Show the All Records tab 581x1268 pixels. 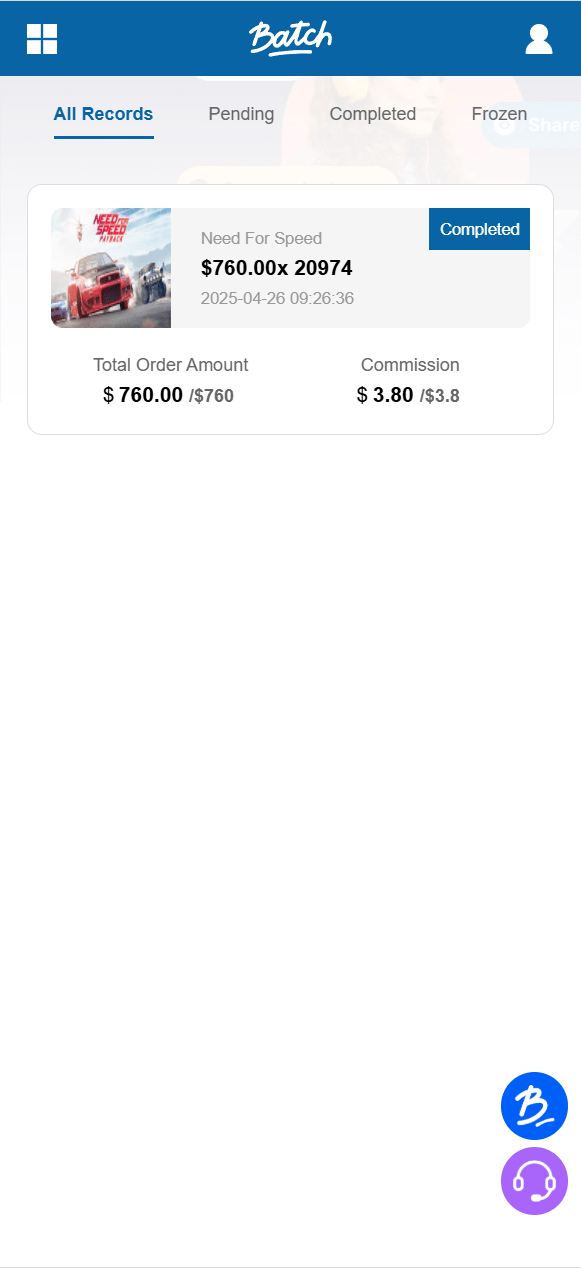click(x=104, y=114)
